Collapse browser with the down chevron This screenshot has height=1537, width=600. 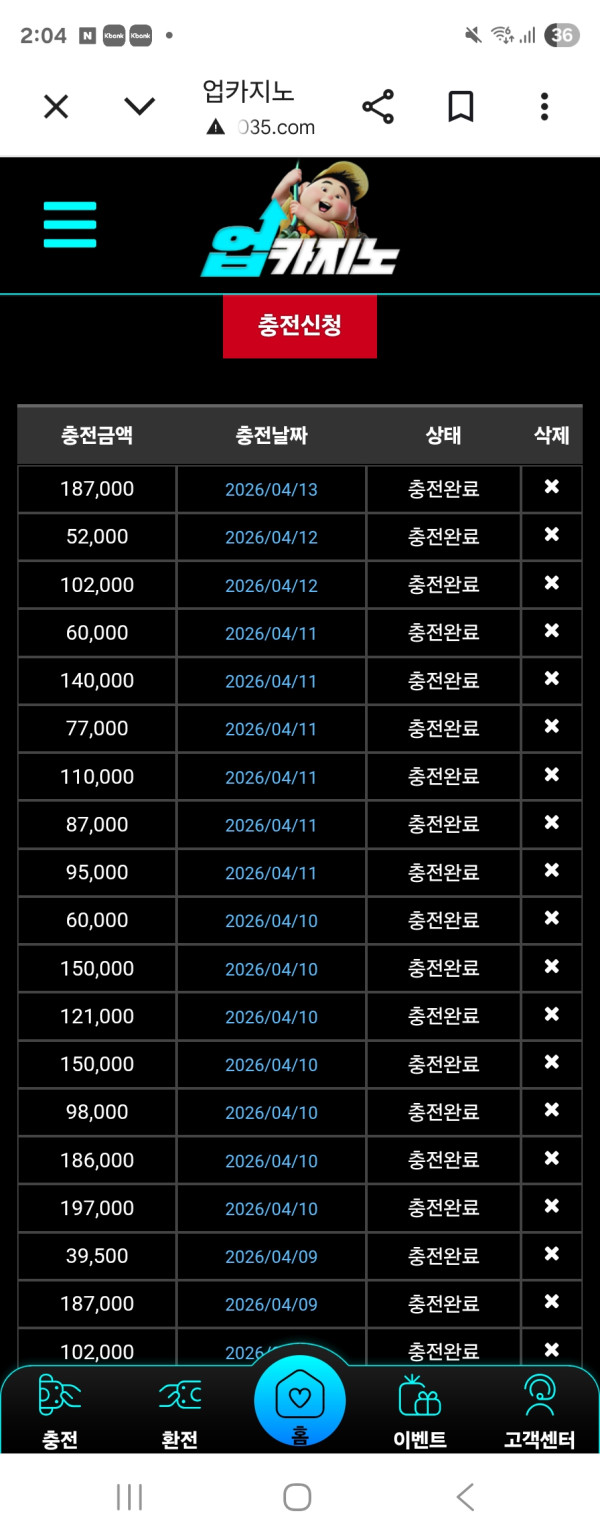(139, 106)
